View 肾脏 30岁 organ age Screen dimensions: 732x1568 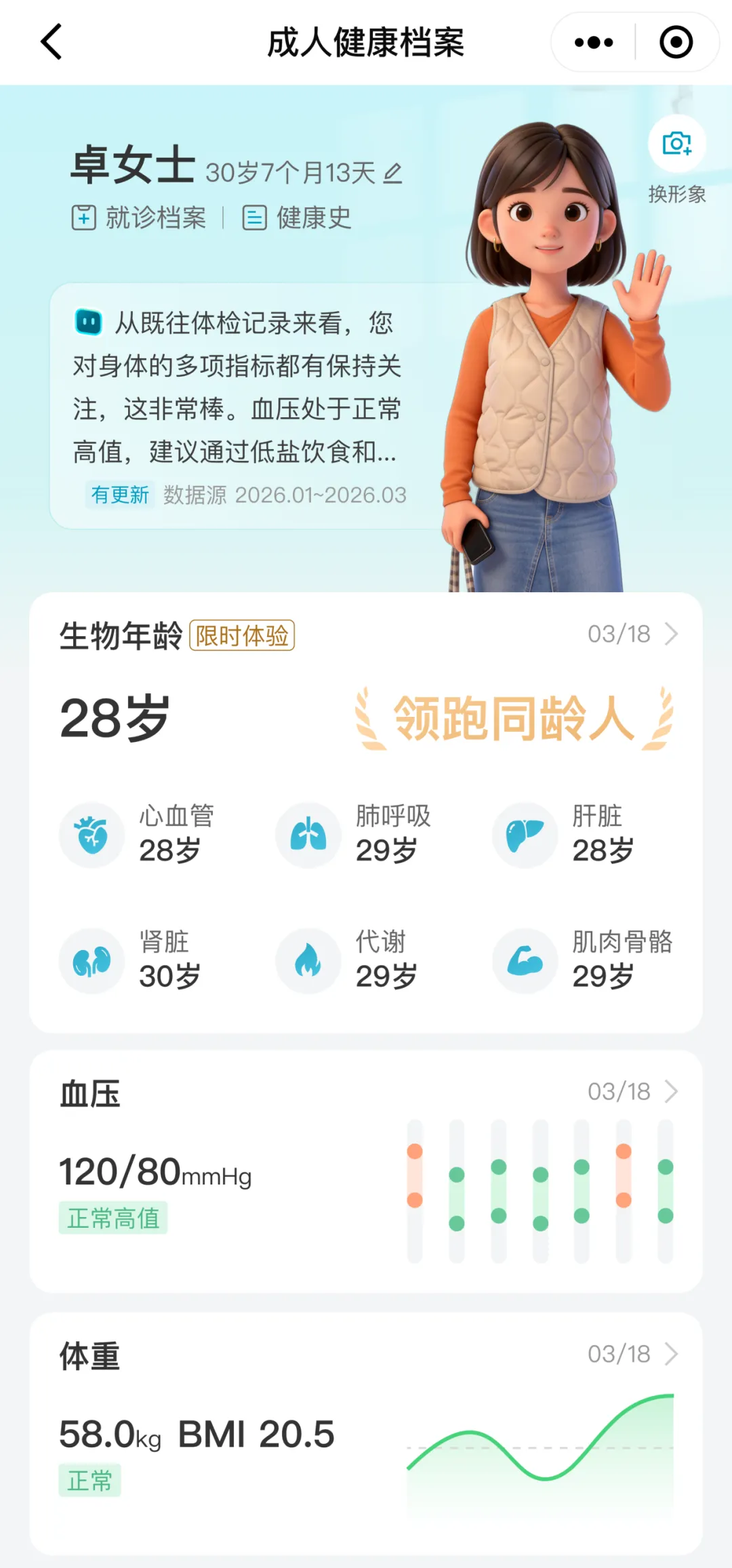click(132, 960)
